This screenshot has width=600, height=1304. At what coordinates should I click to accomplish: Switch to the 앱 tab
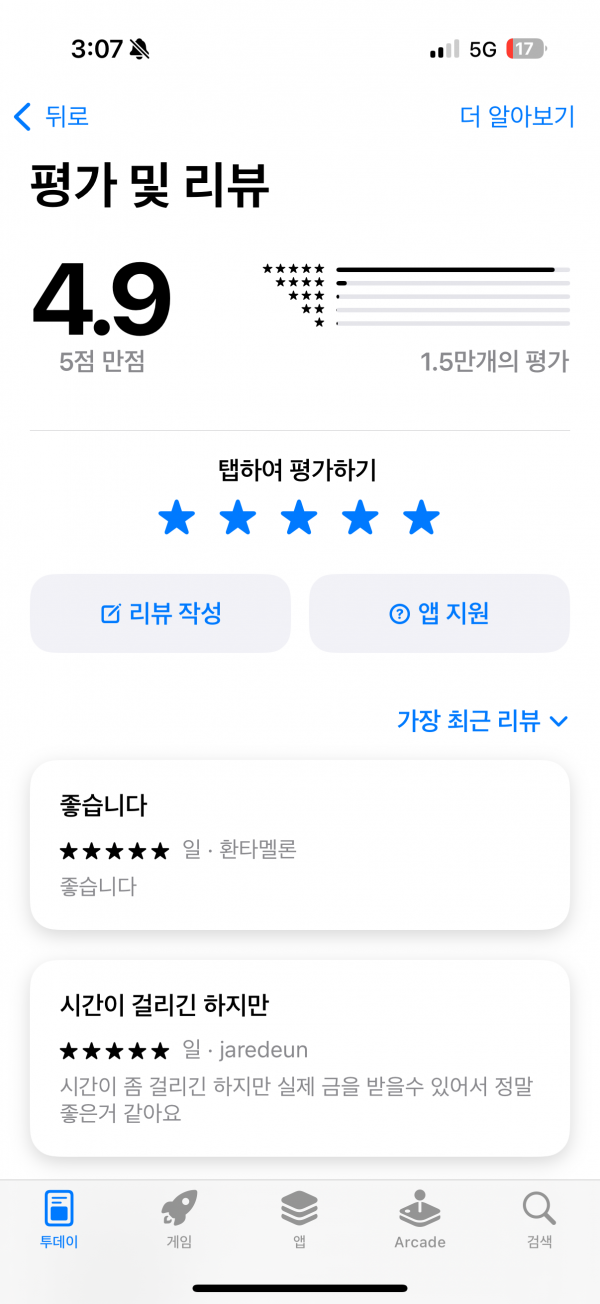point(299,1220)
